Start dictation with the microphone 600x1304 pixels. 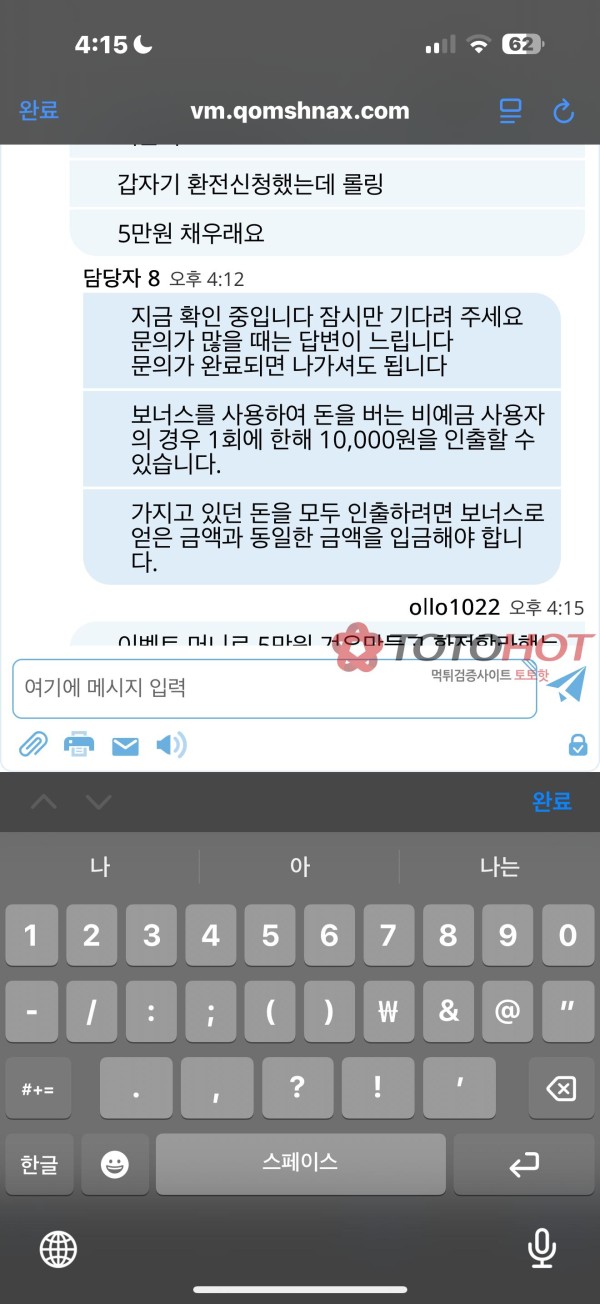coord(542,1246)
